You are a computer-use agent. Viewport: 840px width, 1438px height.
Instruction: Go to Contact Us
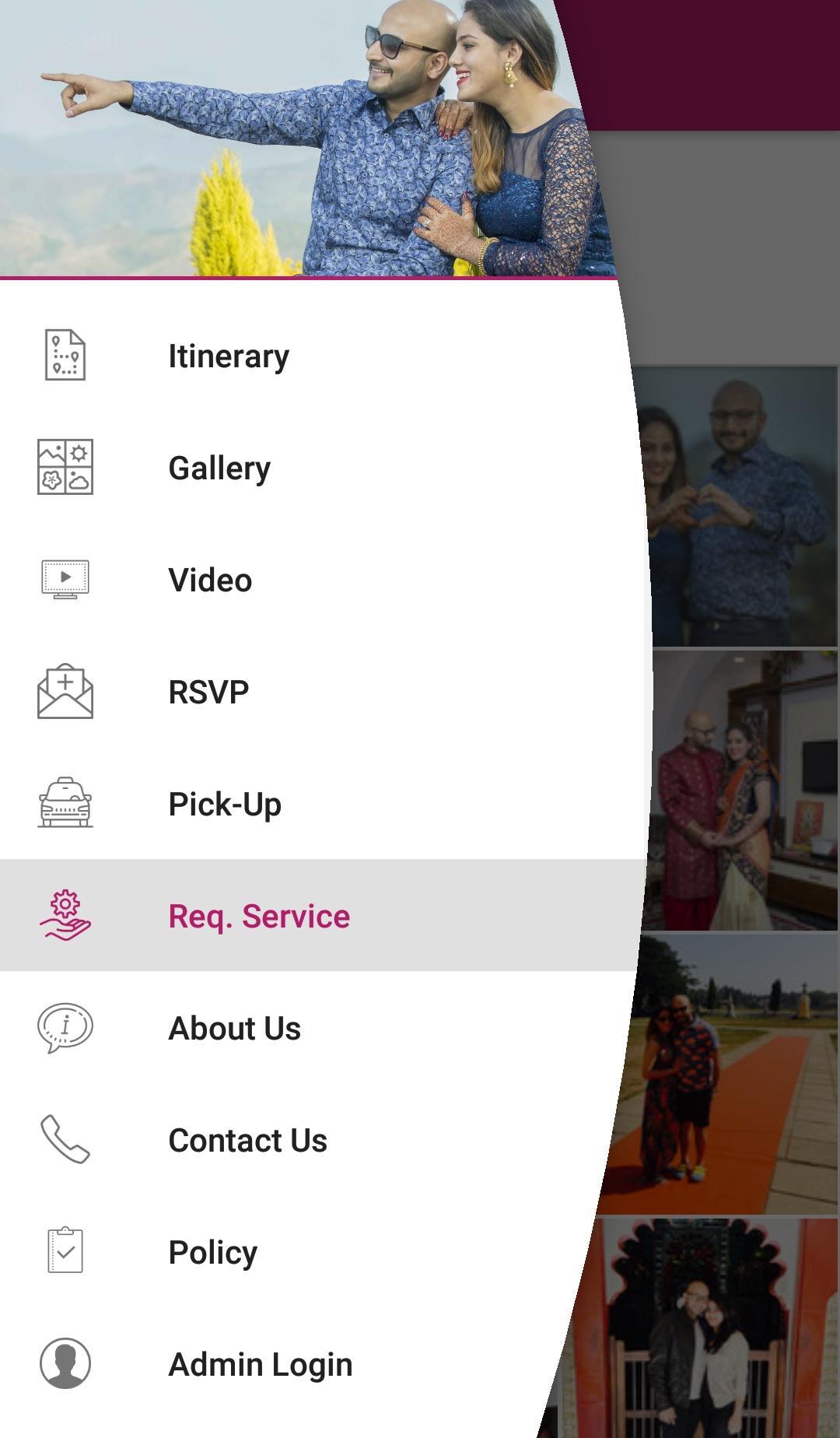(247, 1141)
